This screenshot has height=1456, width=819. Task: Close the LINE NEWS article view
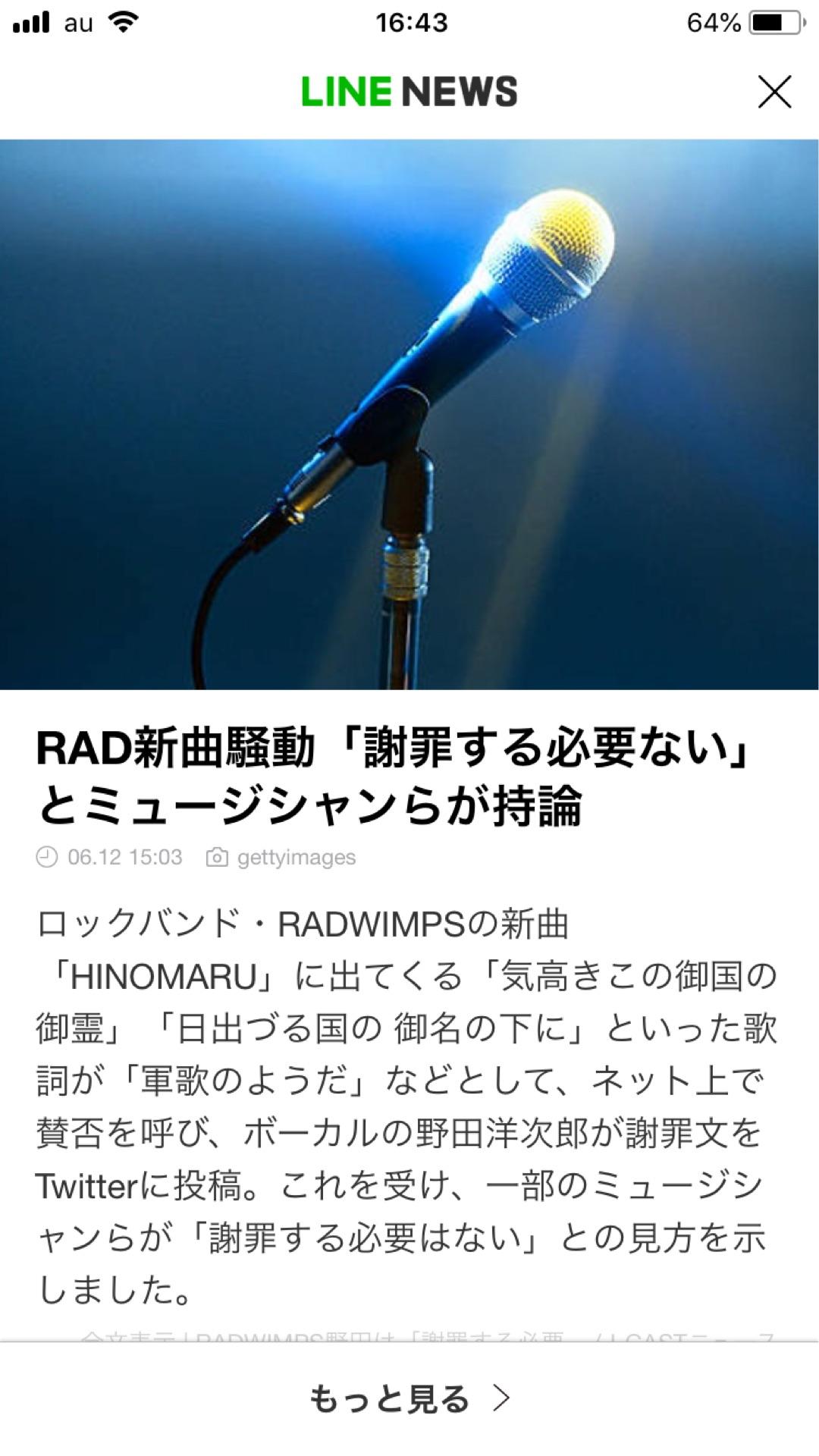pos(774,92)
